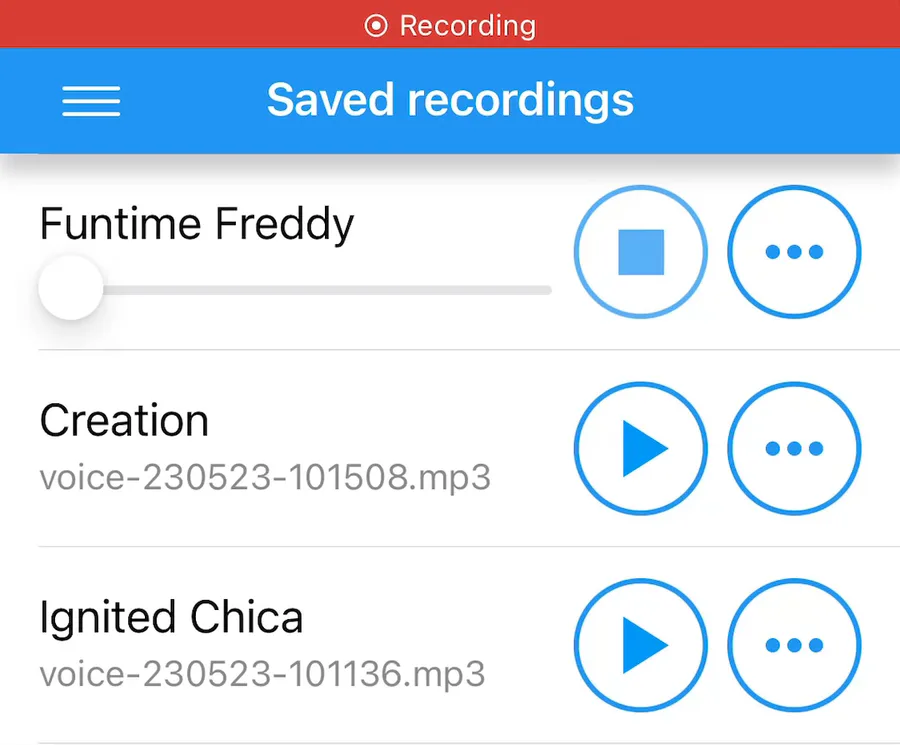Screen dimensions: 900x745
Task: Play the Ignited Chica recording
Action: [641, 645]
